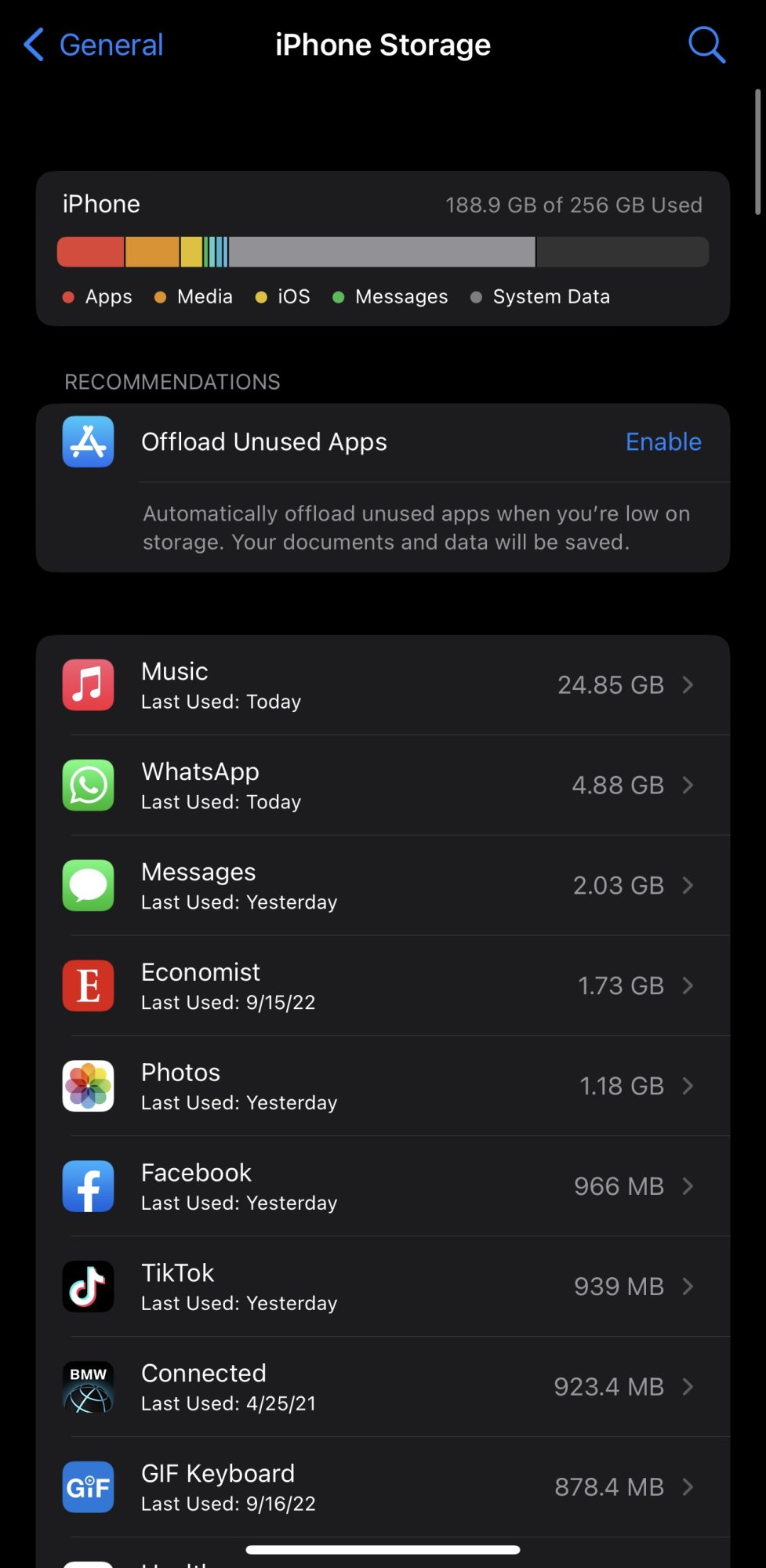Open Facebook storage details

(383, 1187)
